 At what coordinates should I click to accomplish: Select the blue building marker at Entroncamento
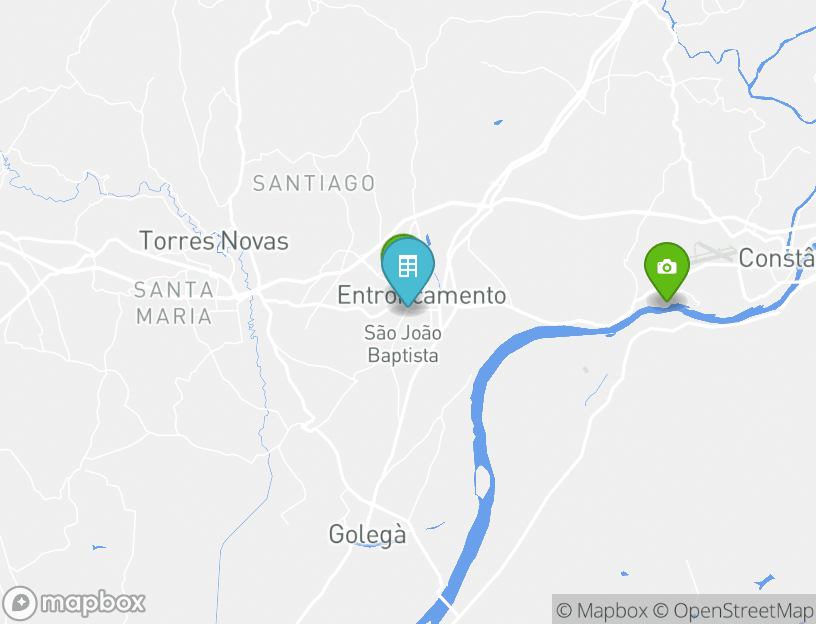pyautogui.click(x=408, y=269)
